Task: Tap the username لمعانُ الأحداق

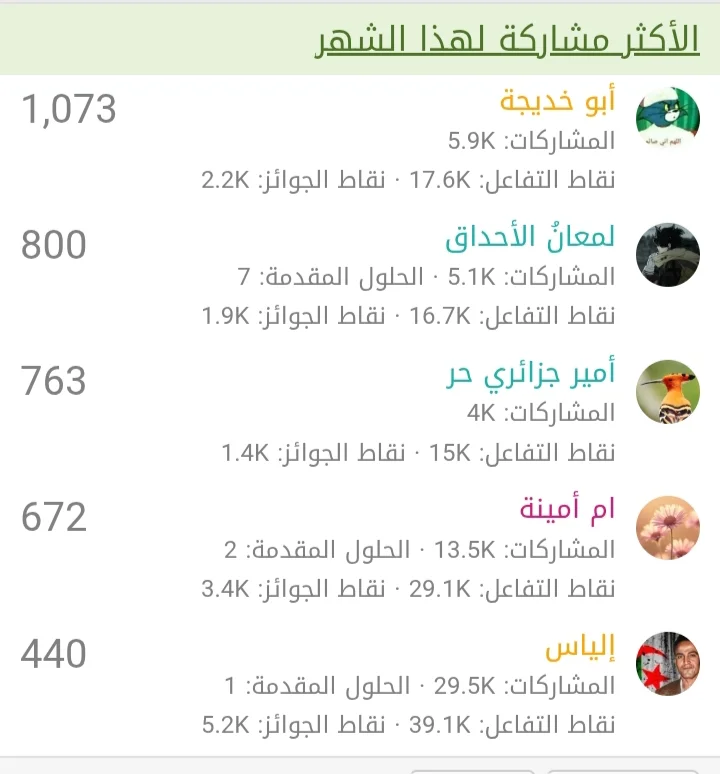Action: pyautogui.click(x=530, y=237)
